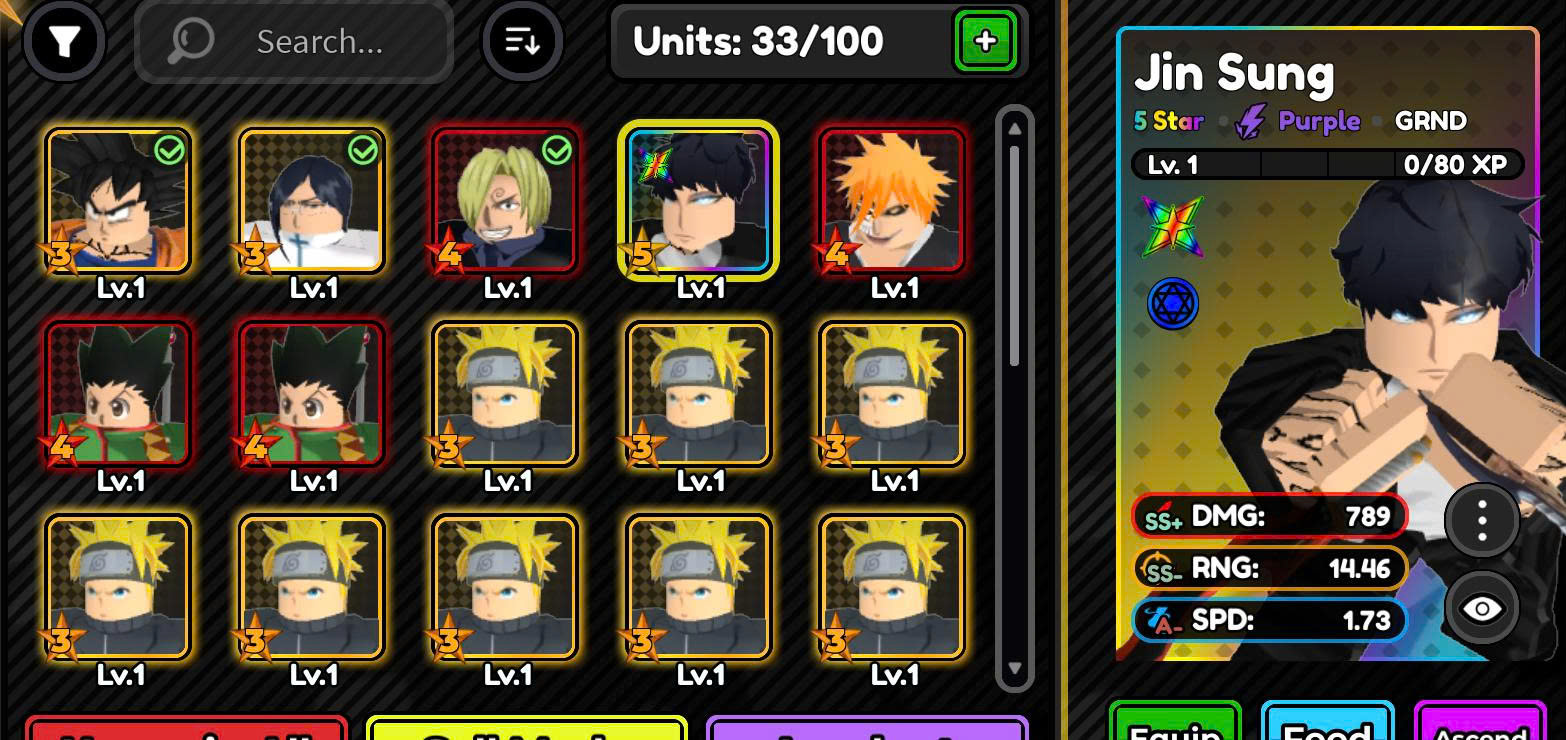Viewport: 1566px width, 740px height.
Task: Expand unit capacity with green plus
Action: pos(985,42)
